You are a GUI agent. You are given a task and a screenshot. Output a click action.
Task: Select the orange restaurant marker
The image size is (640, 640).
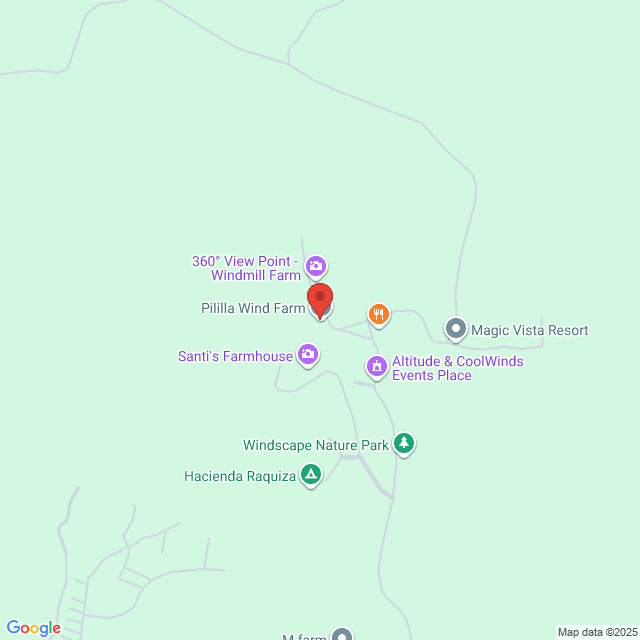tap(378, 315)
